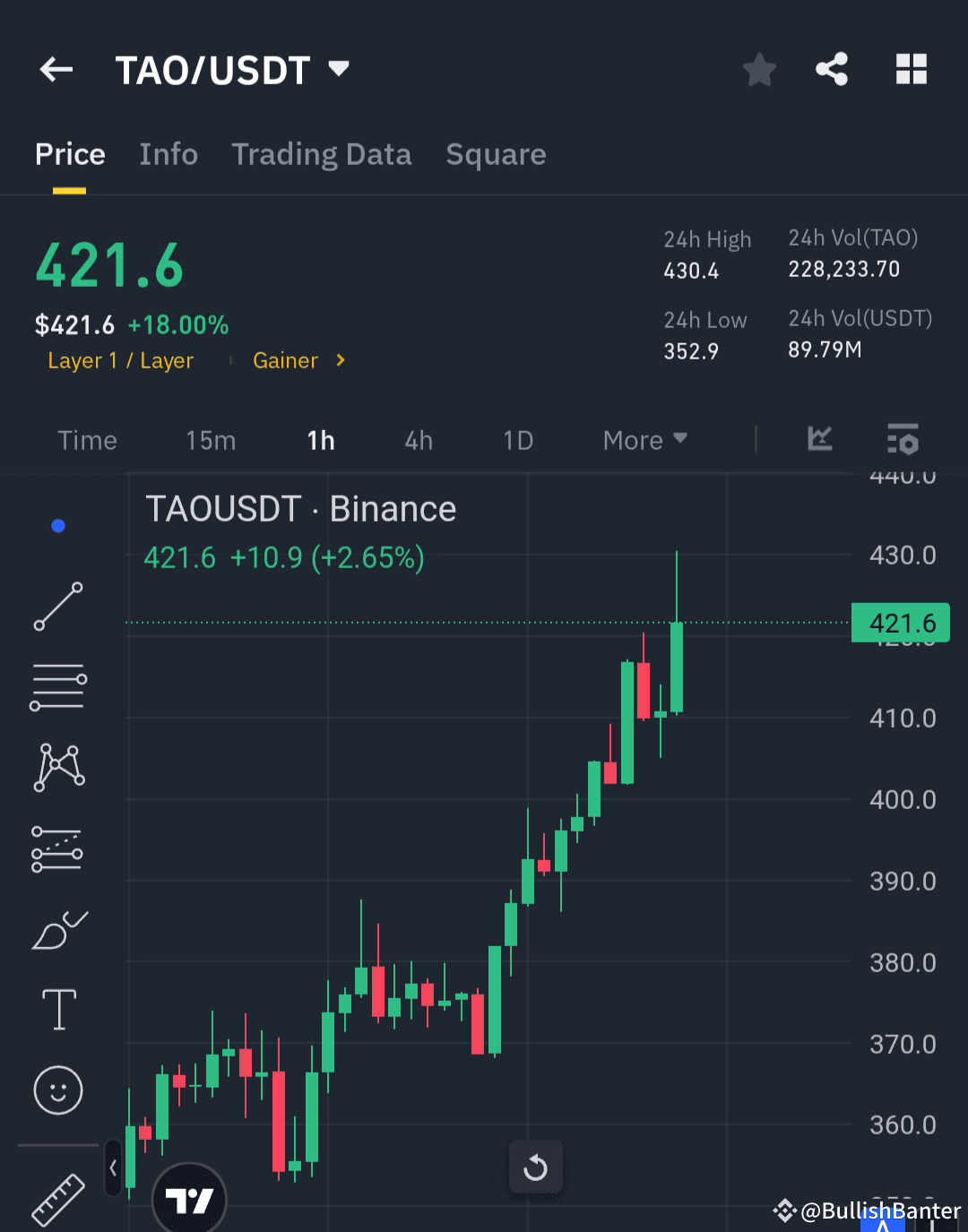Open the XABCD pattern drawing tool

[x=57, y=766]
